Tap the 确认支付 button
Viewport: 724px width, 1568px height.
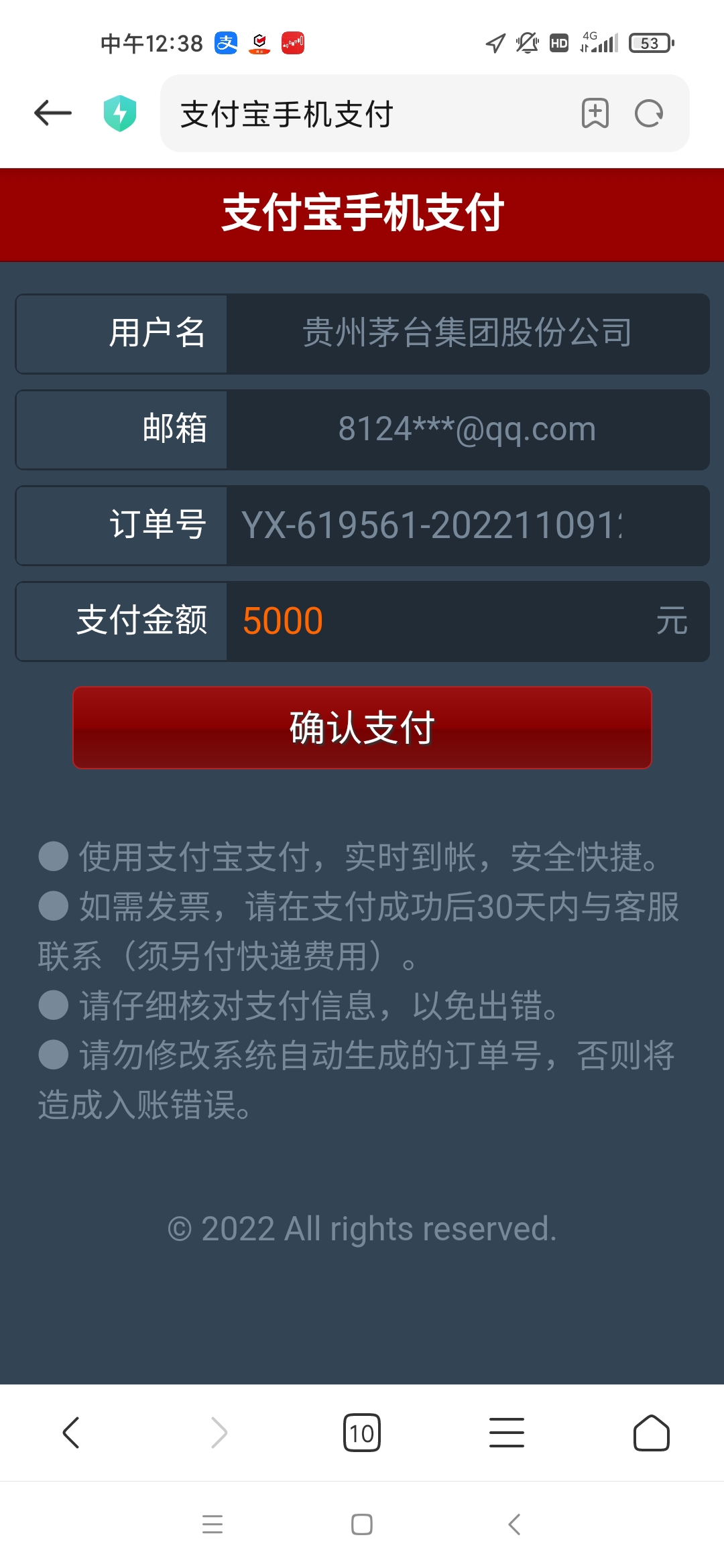[x=362, y=728]
